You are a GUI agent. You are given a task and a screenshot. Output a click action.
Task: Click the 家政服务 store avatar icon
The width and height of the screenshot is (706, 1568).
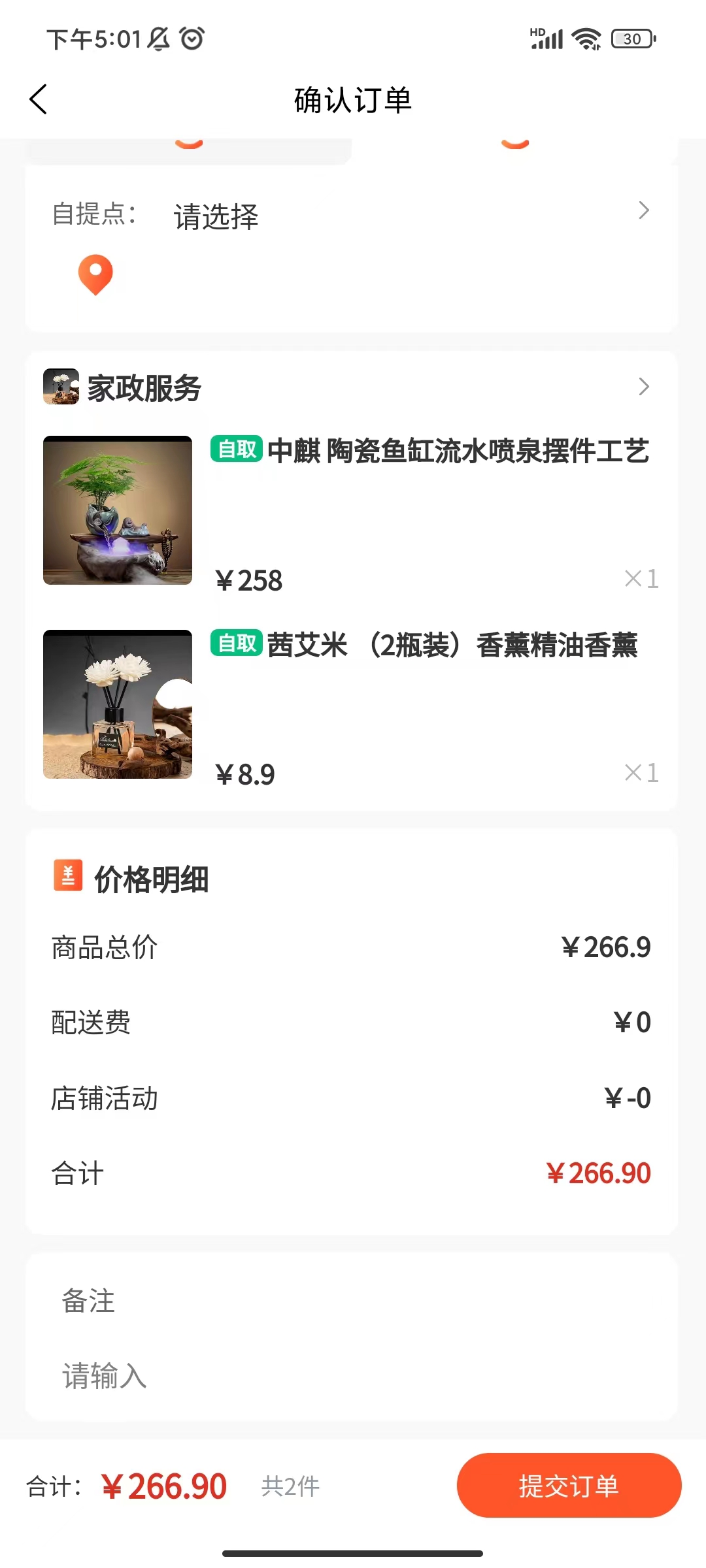click(61, 387)
